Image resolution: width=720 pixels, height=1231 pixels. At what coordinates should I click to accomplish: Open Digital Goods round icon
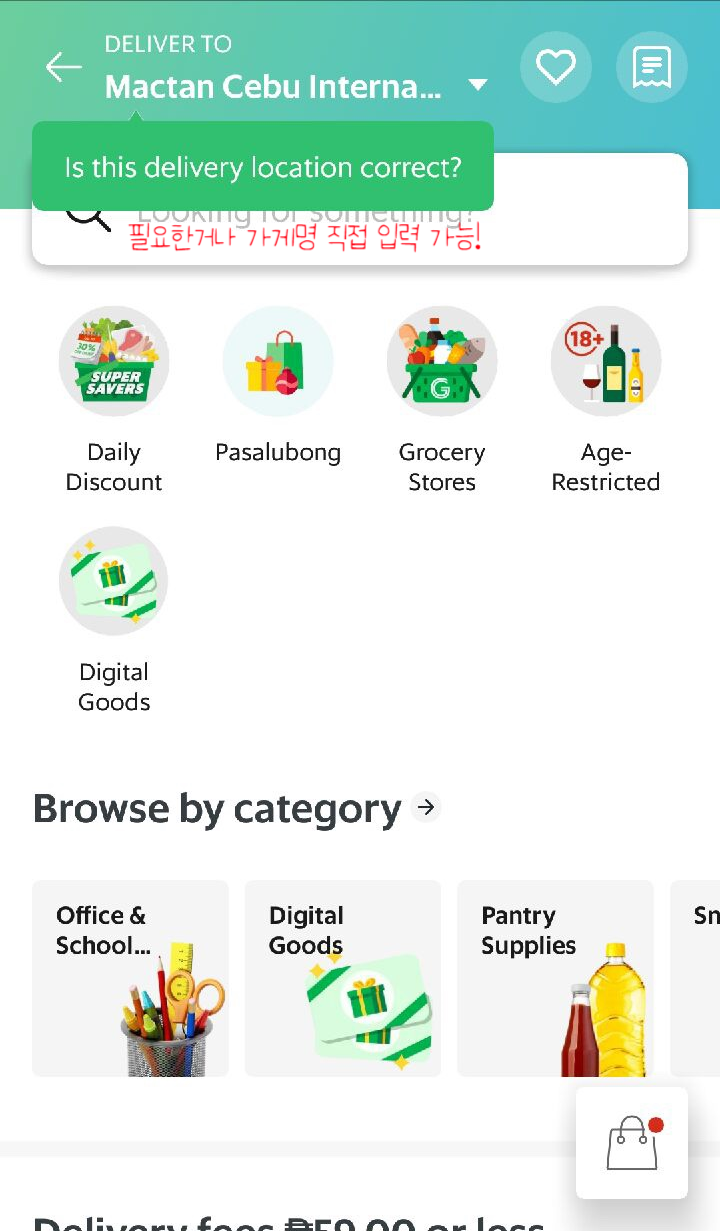click(x=114, y=582)
